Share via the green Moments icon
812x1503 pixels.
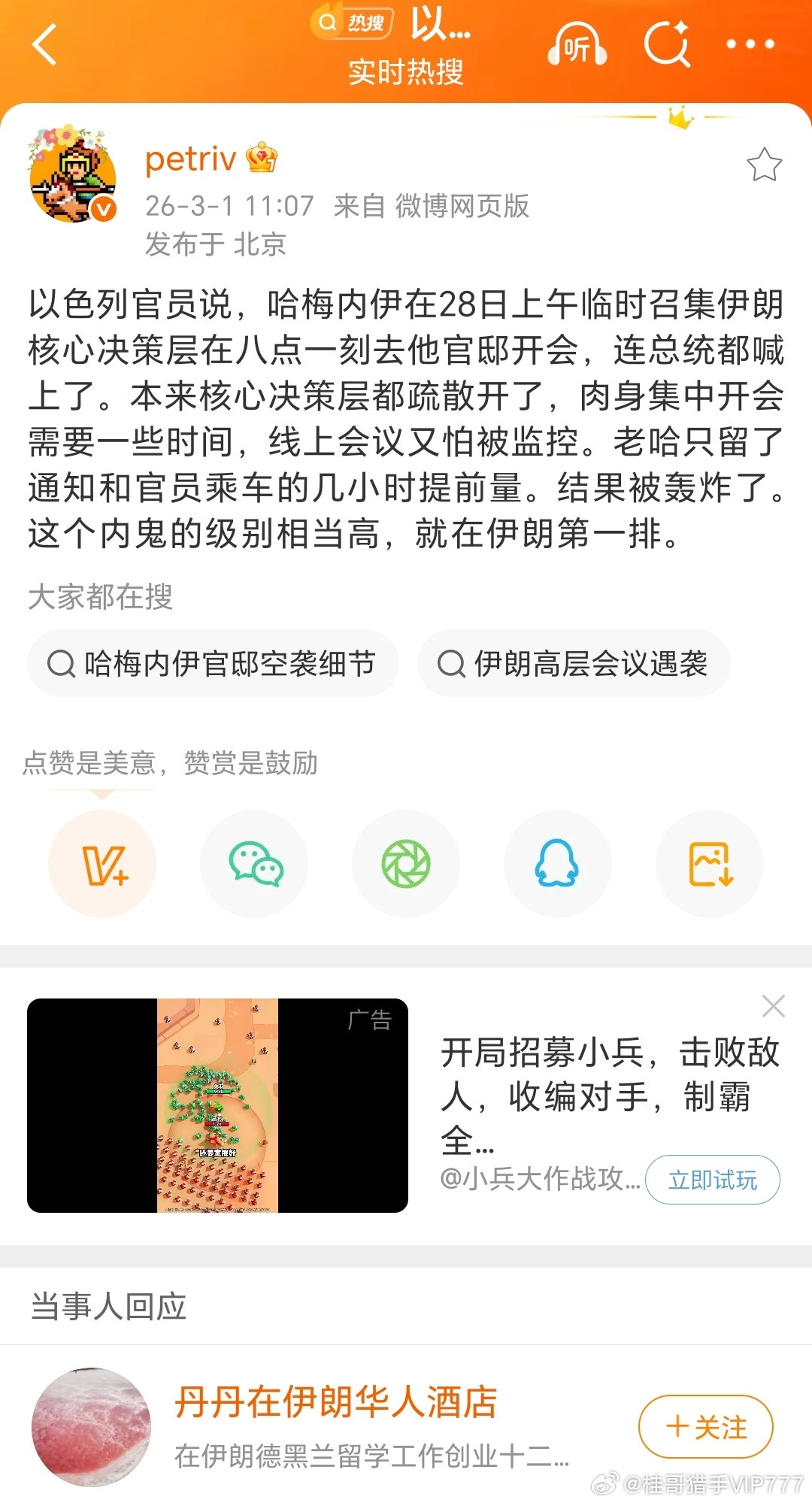406,863
